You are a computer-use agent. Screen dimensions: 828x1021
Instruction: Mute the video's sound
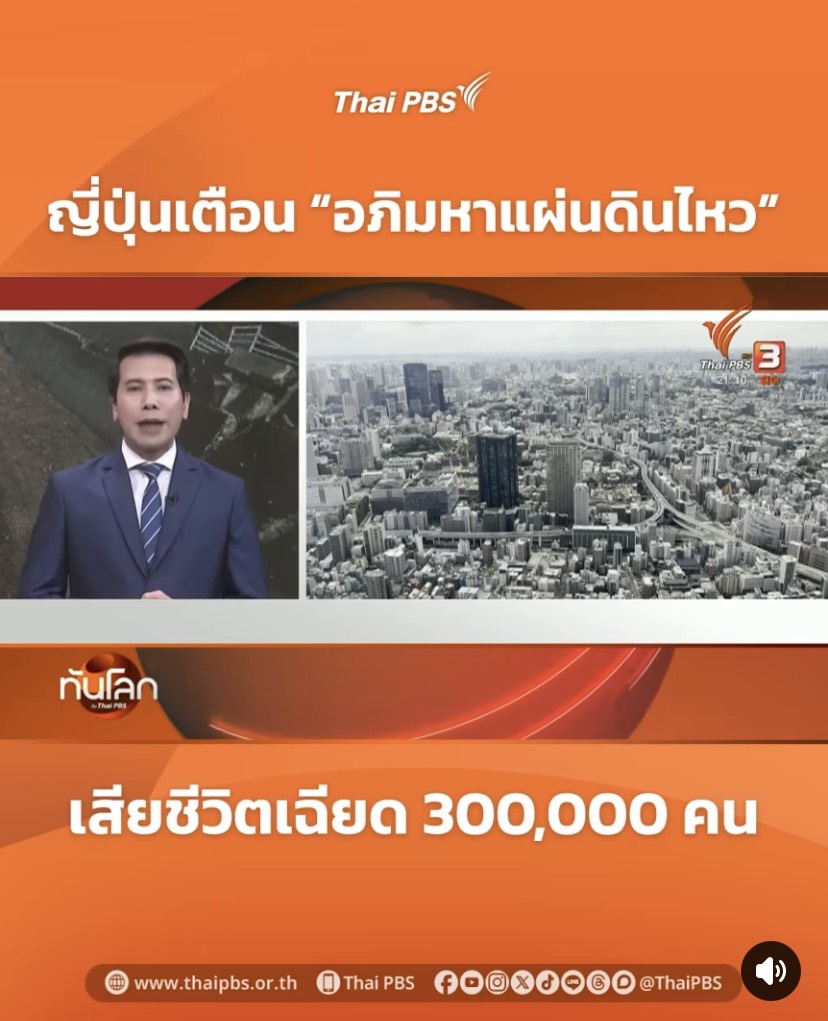pyautogui.click(x=770, y=971)
